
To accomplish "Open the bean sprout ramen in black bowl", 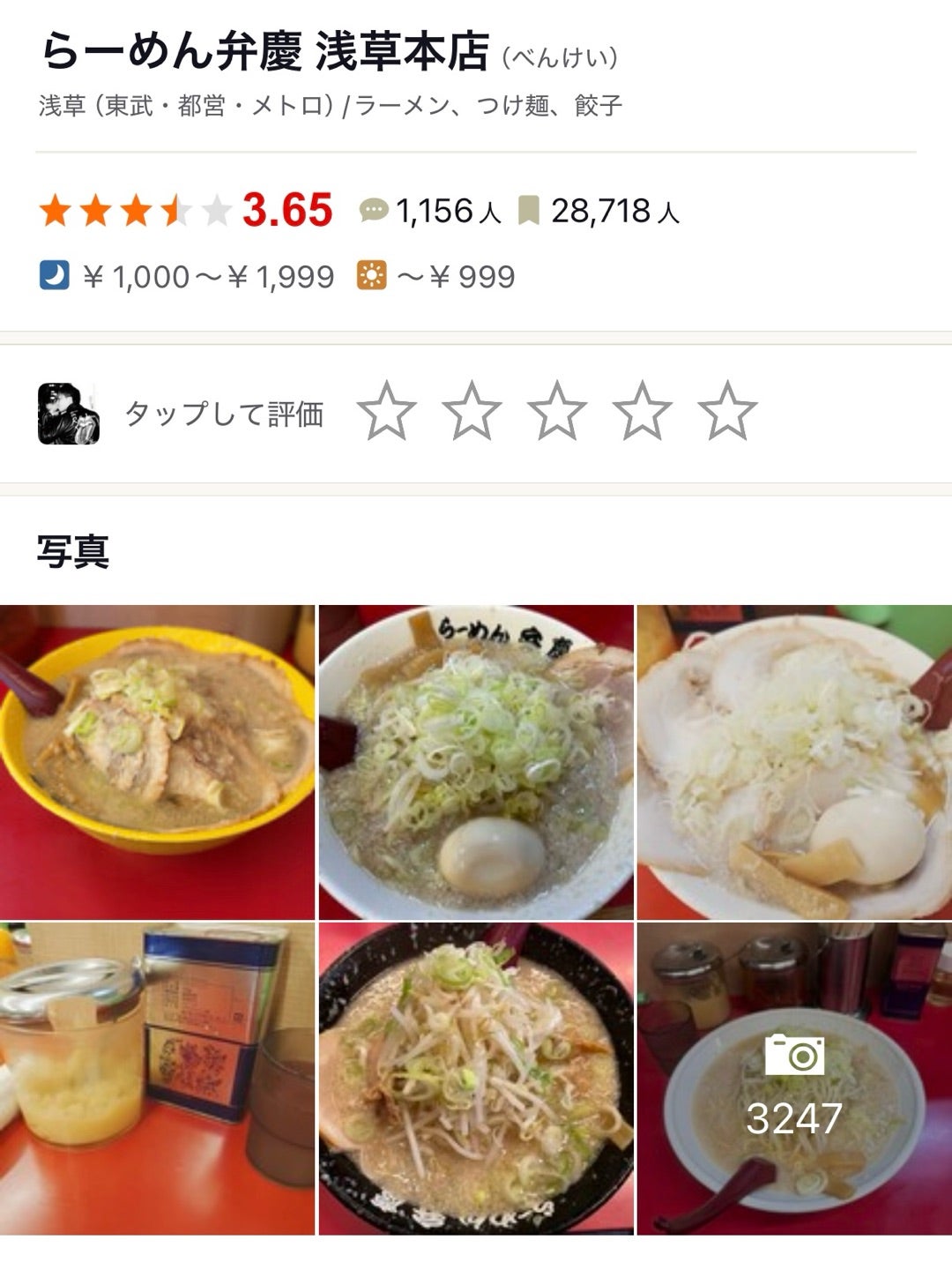I will coord(476,1078).
